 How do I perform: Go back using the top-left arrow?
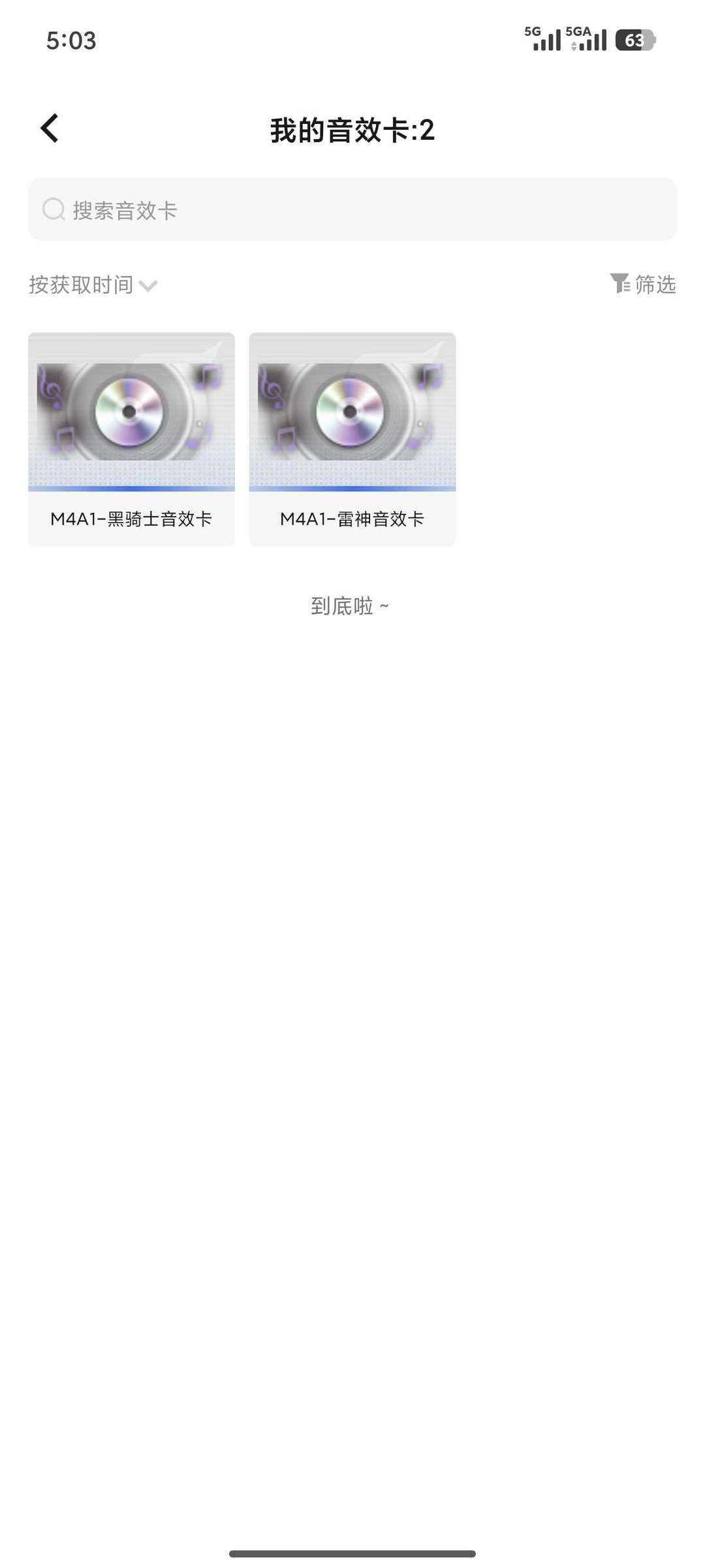pos(50,128)
